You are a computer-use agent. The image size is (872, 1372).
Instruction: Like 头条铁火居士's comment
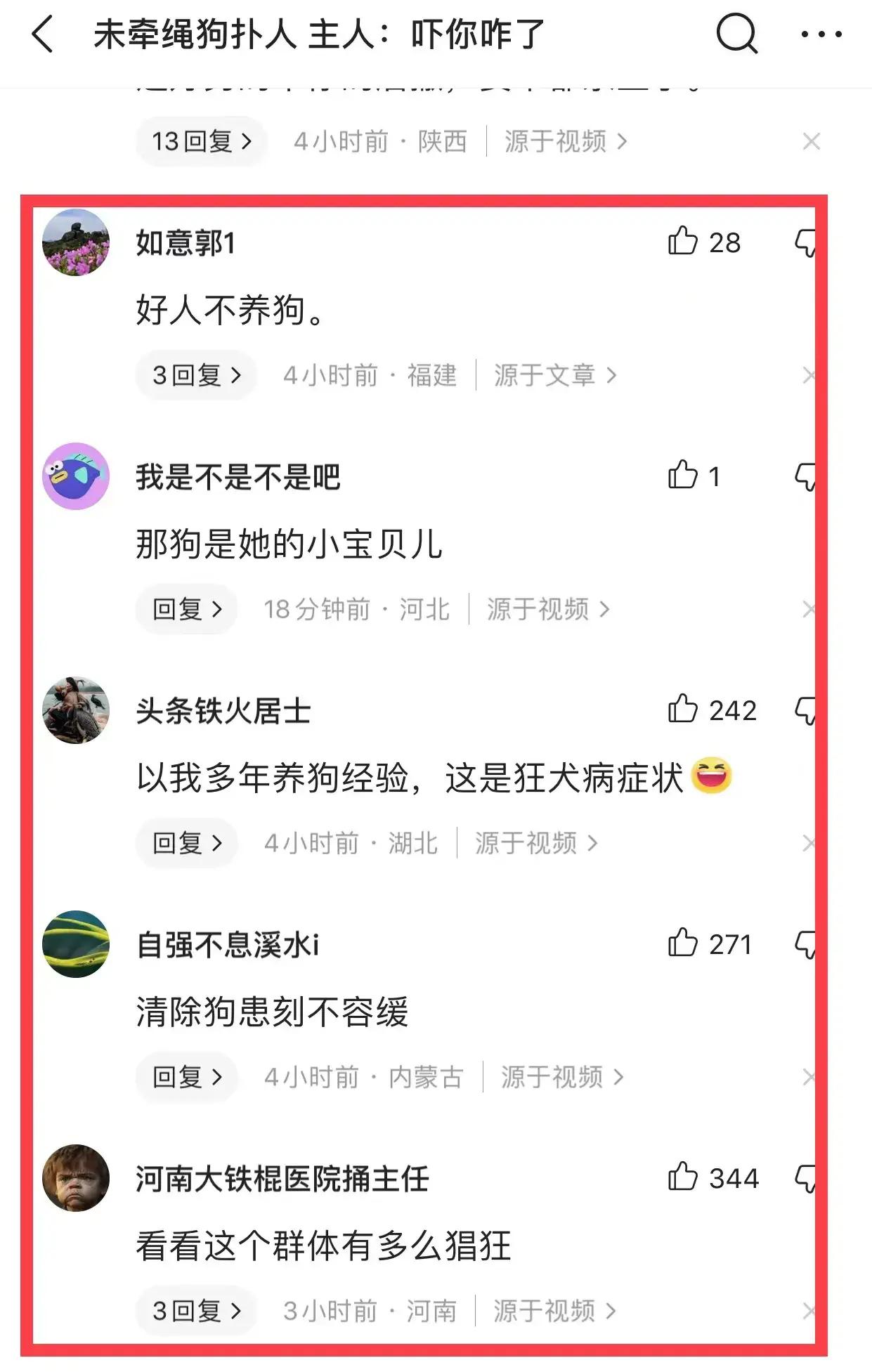point(682,710)
